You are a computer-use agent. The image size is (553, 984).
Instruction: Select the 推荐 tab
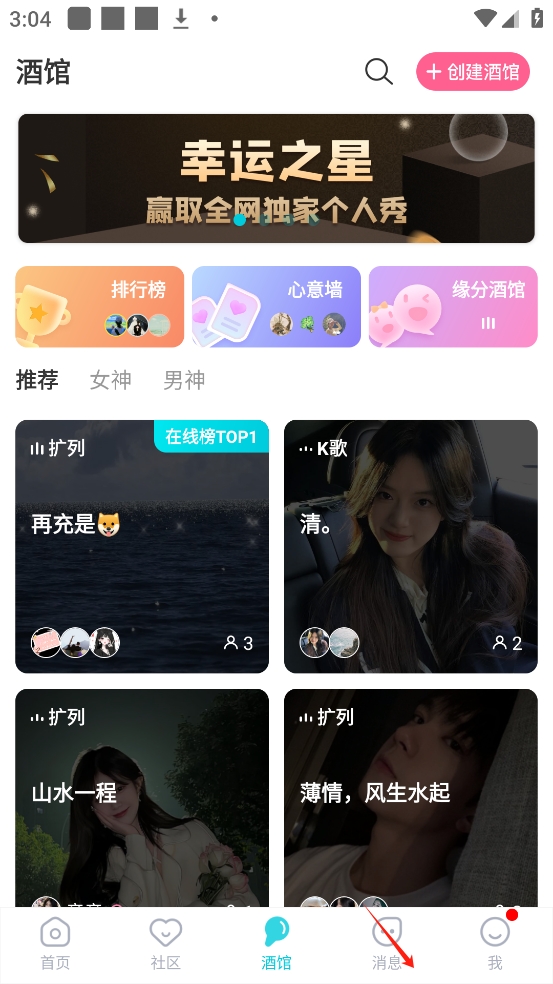[x=37, y=380]
